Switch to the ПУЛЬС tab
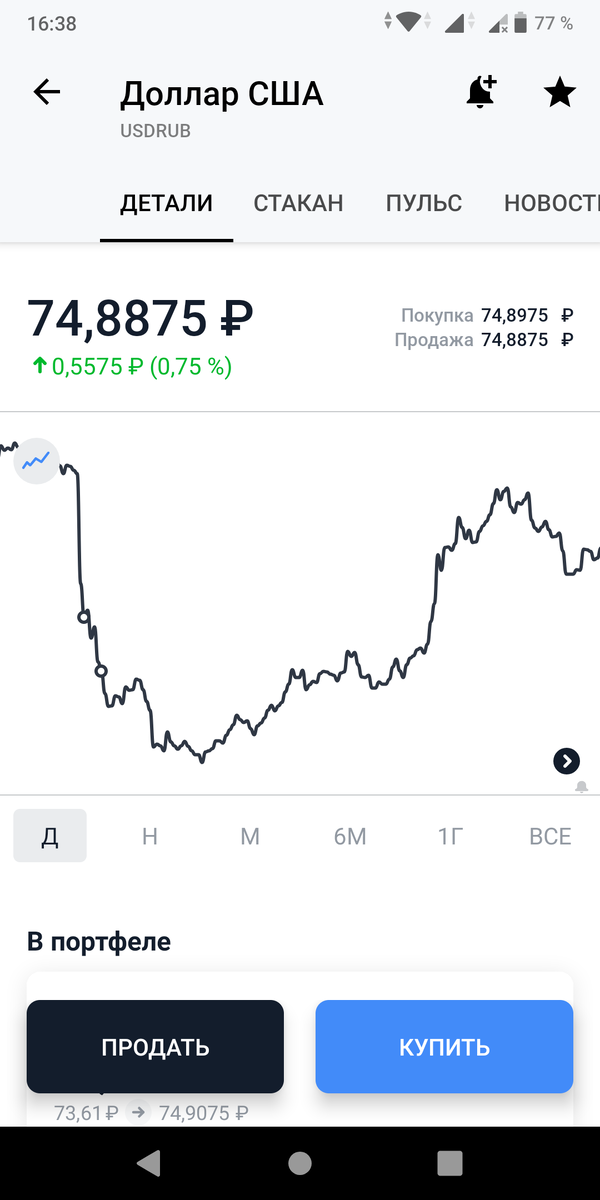Screen dimensions: 600x1200 click(x=424, y=203)
